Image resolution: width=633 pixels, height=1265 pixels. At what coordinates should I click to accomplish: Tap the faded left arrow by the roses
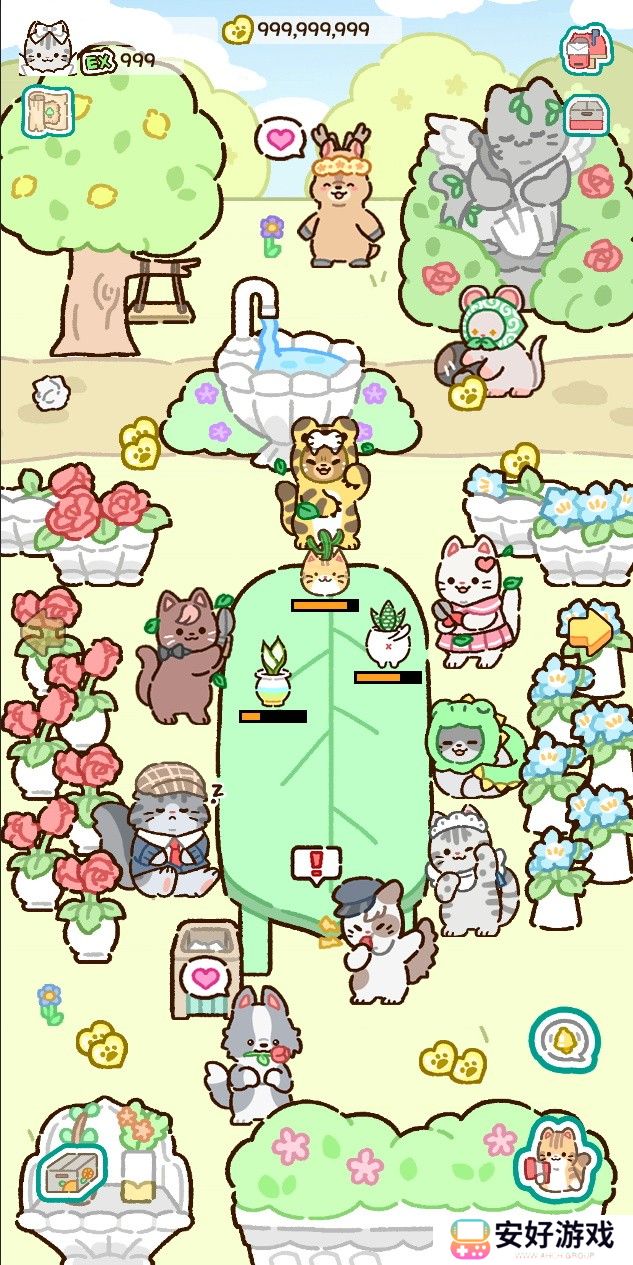point(43,634)
